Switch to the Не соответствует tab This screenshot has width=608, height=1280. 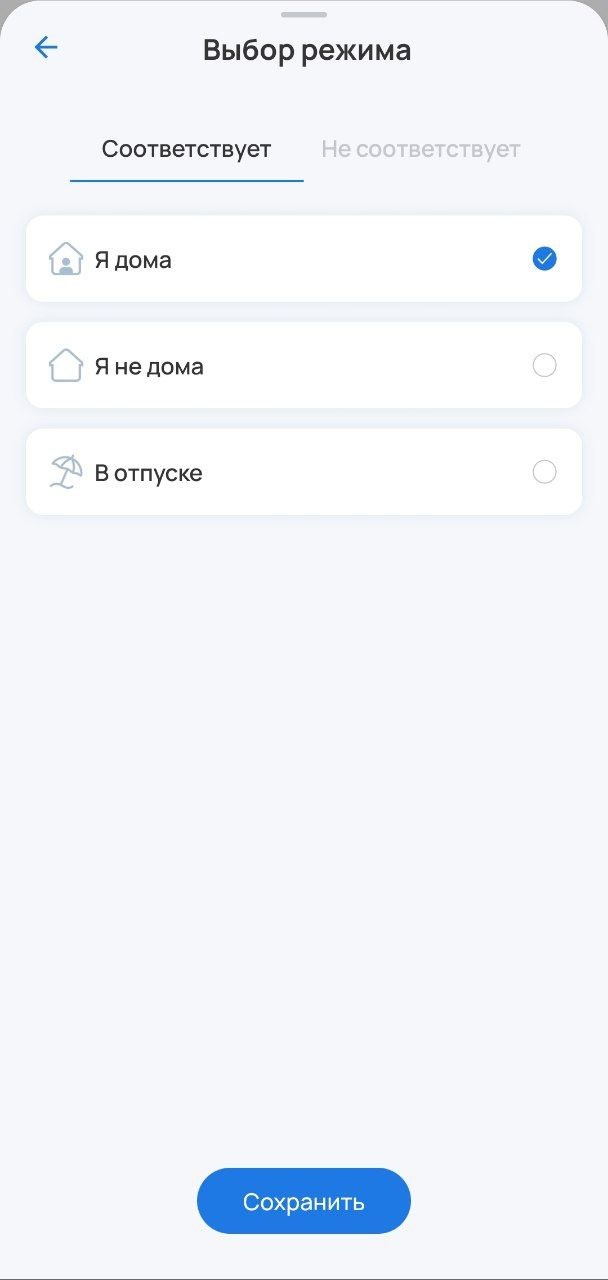[x=420, y=150]
